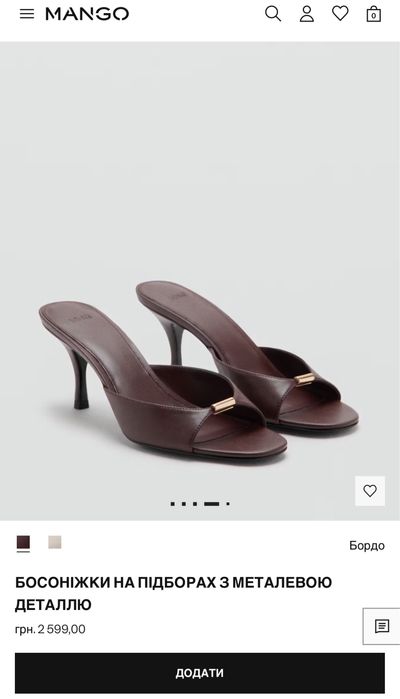
Task: Select the beige color swatch
Action: pyautogui.click(x=55, y=542)
